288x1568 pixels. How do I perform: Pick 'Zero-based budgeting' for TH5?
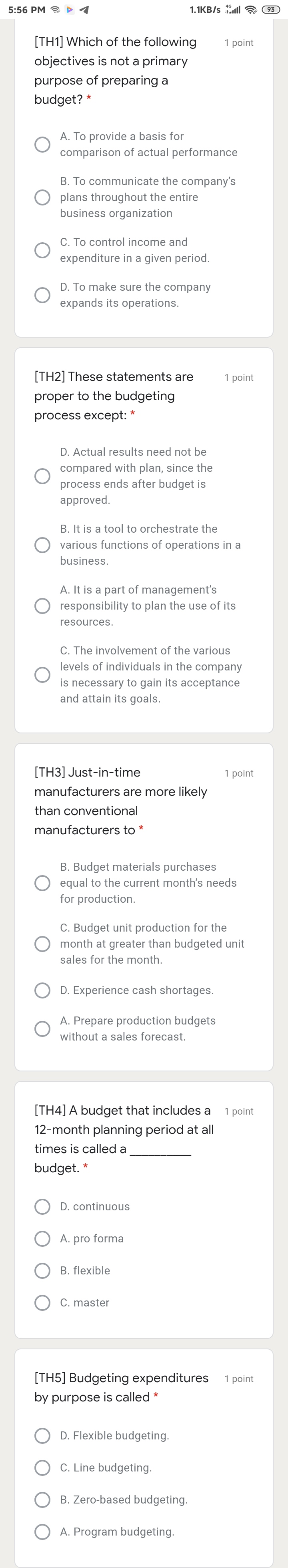42,1500
